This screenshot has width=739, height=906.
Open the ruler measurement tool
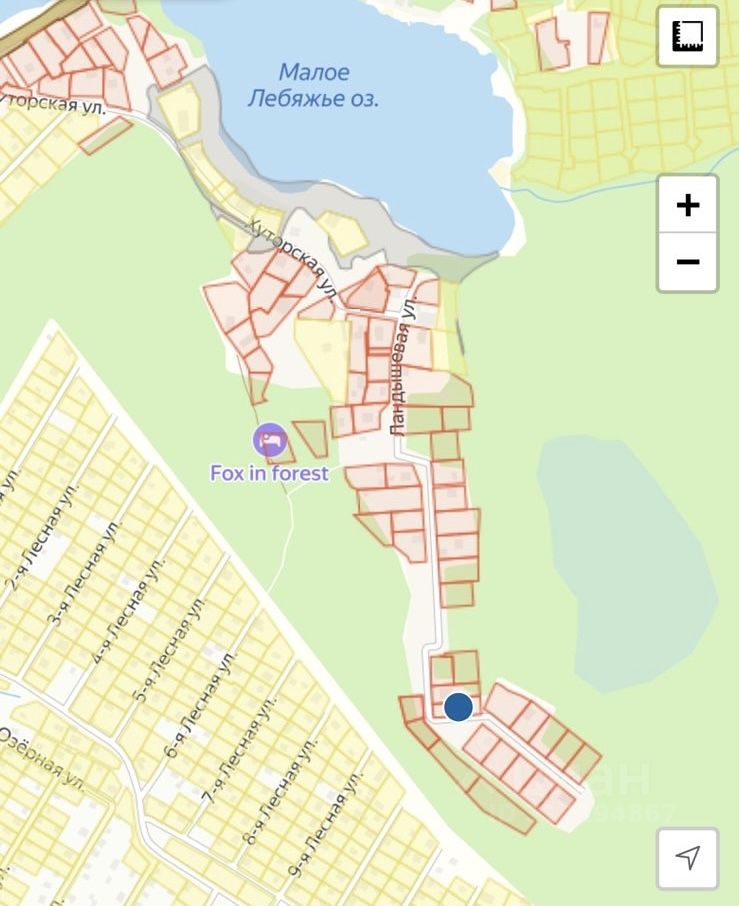pos(688,36)
